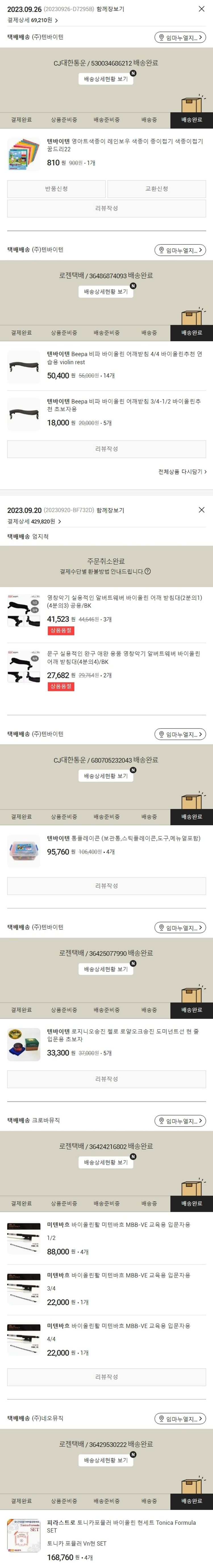The height and width of the screenshot is (1568, 213).
Task: View delivery status for CJ대한통운 680705232043
Action: point(106,776)
